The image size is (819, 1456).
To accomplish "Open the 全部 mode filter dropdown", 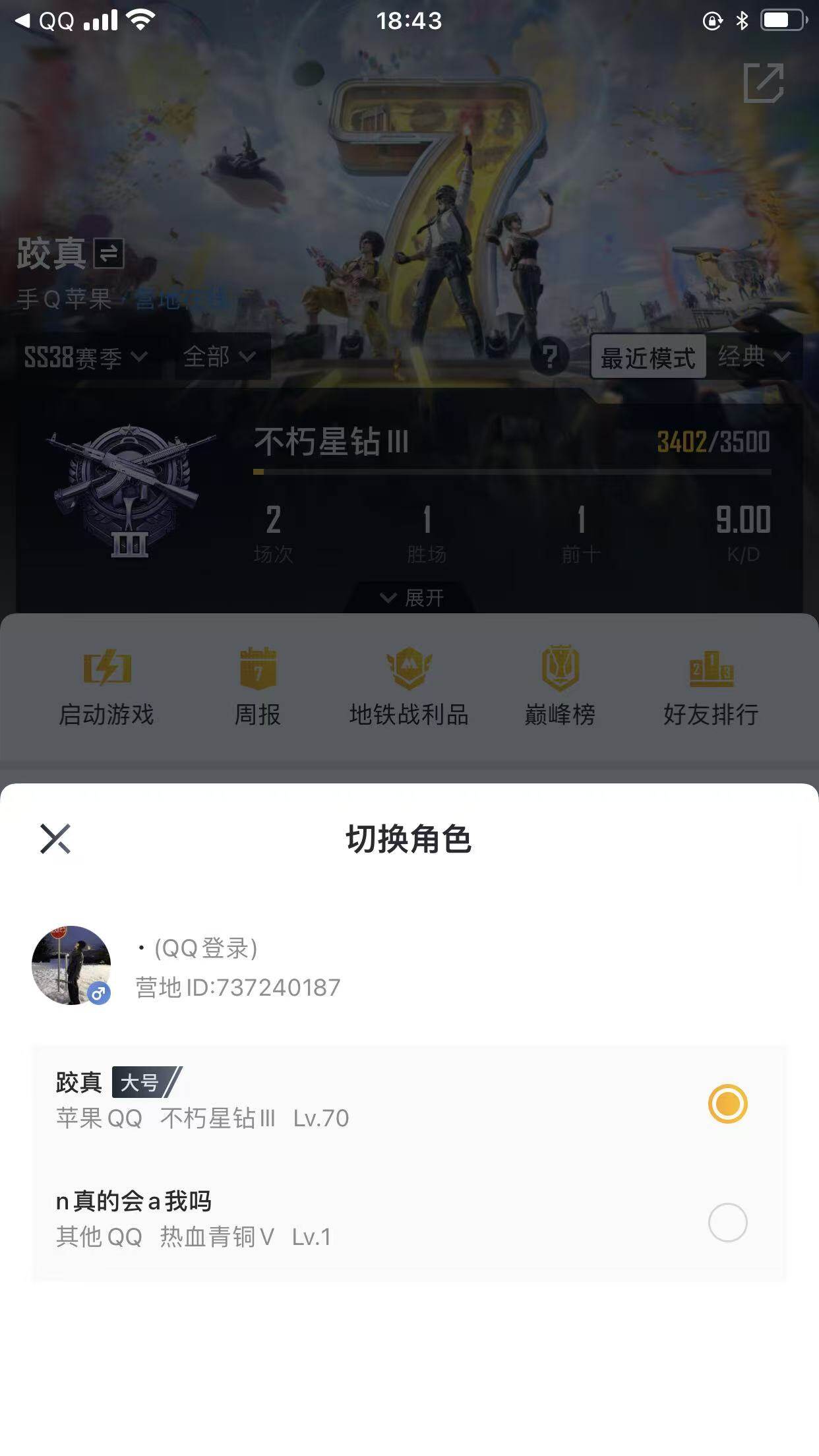I will pos(220,357).
